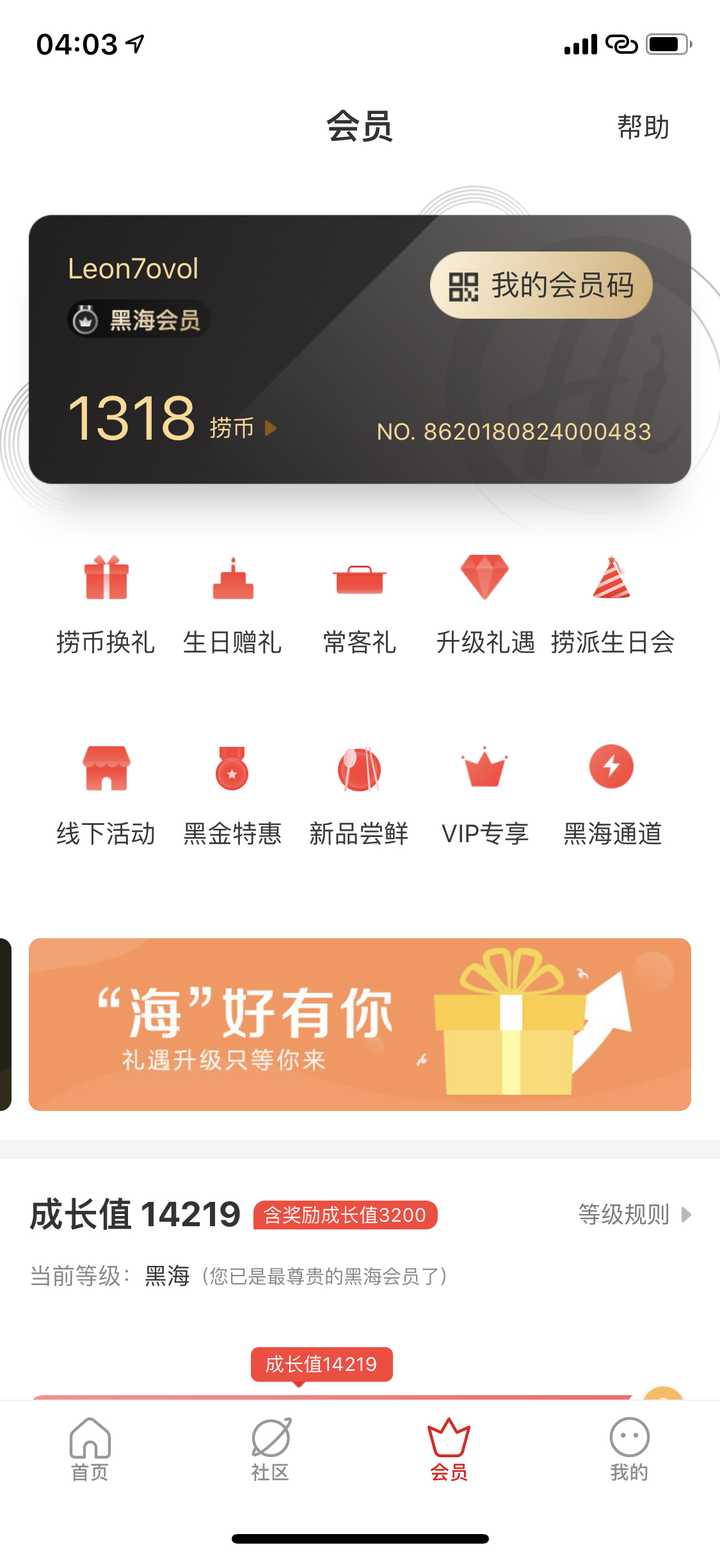Open the "海"好有你 gift banner
Screen dimensions: 720x1559
click(x=360, y=1024)
